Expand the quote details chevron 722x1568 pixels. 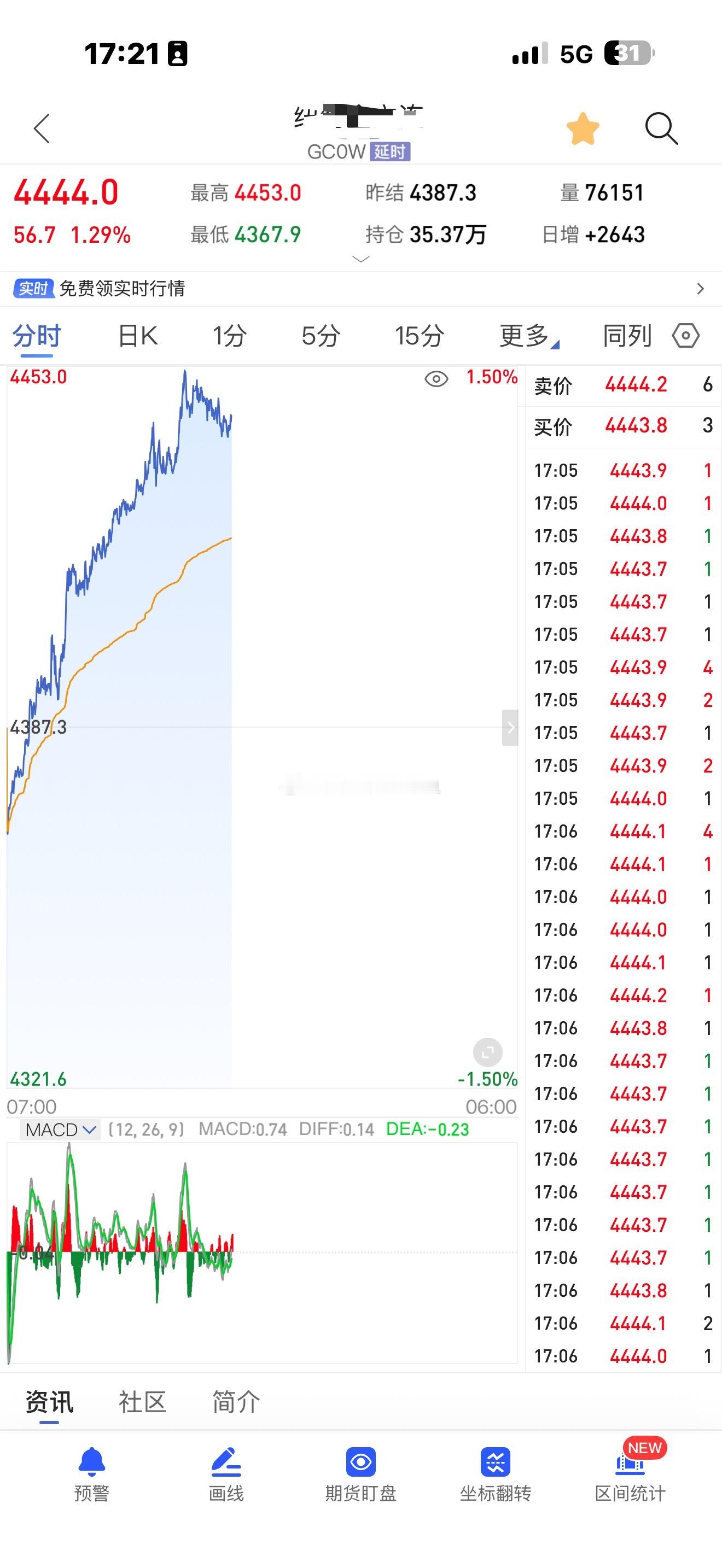coord(361,259)
